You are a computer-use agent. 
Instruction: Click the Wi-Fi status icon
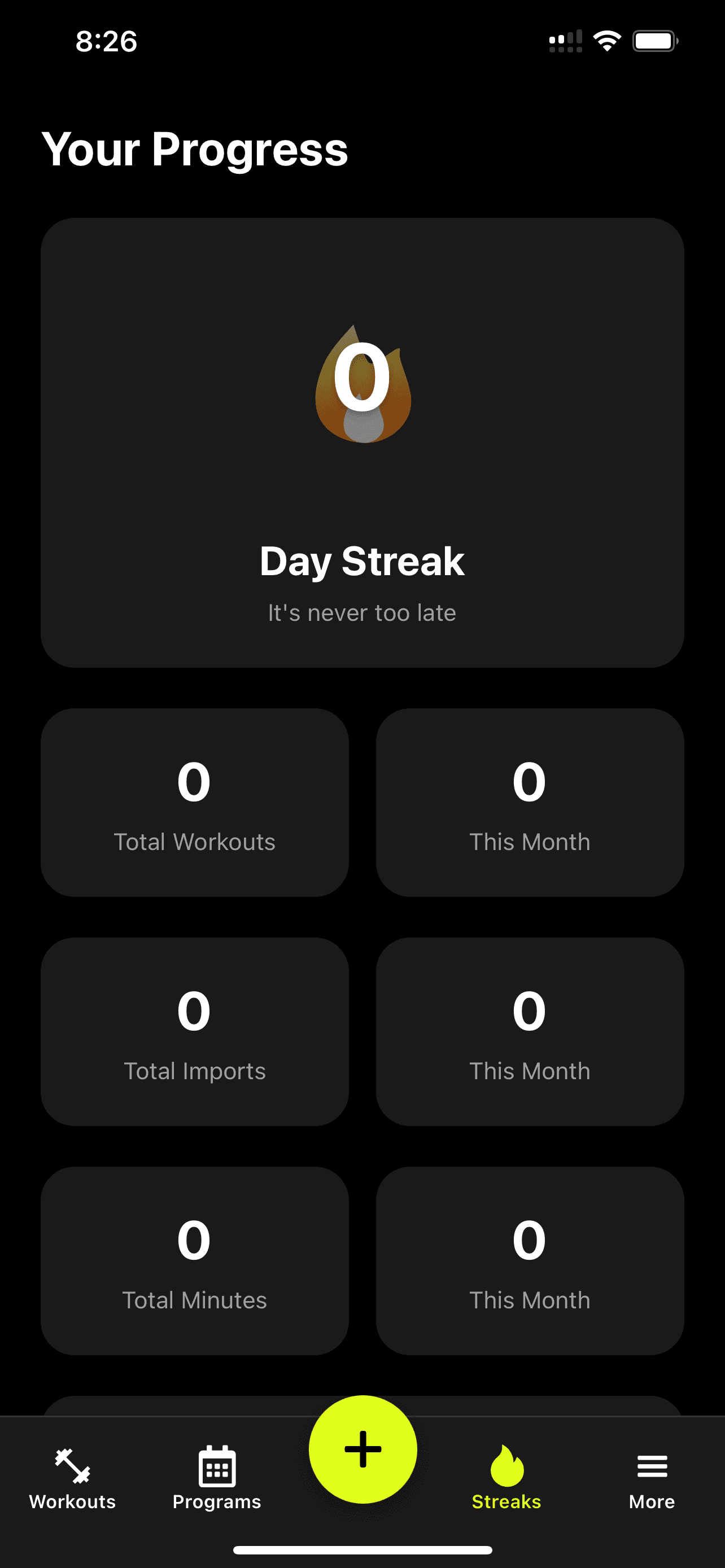606,40
